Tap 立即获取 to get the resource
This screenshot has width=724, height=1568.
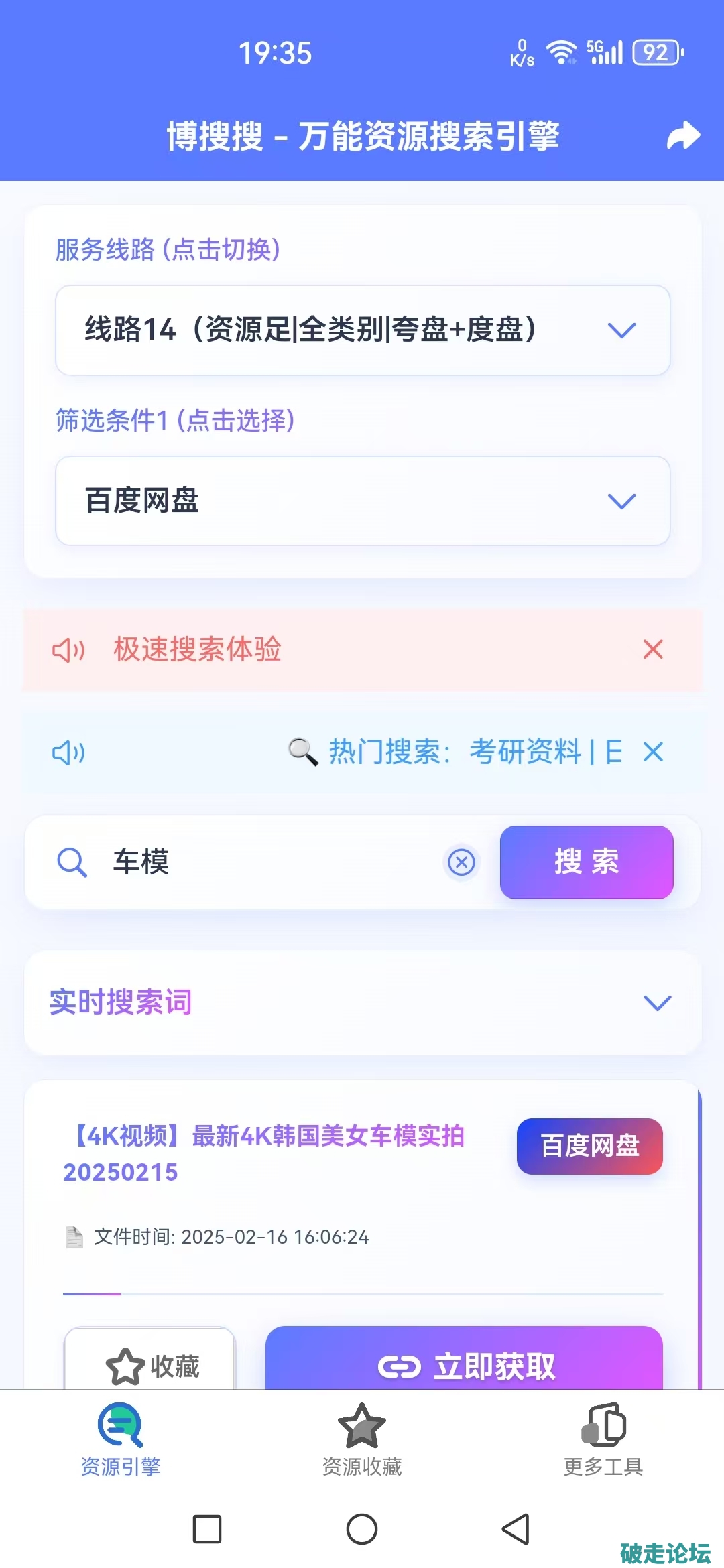(x=464, y=1365)
